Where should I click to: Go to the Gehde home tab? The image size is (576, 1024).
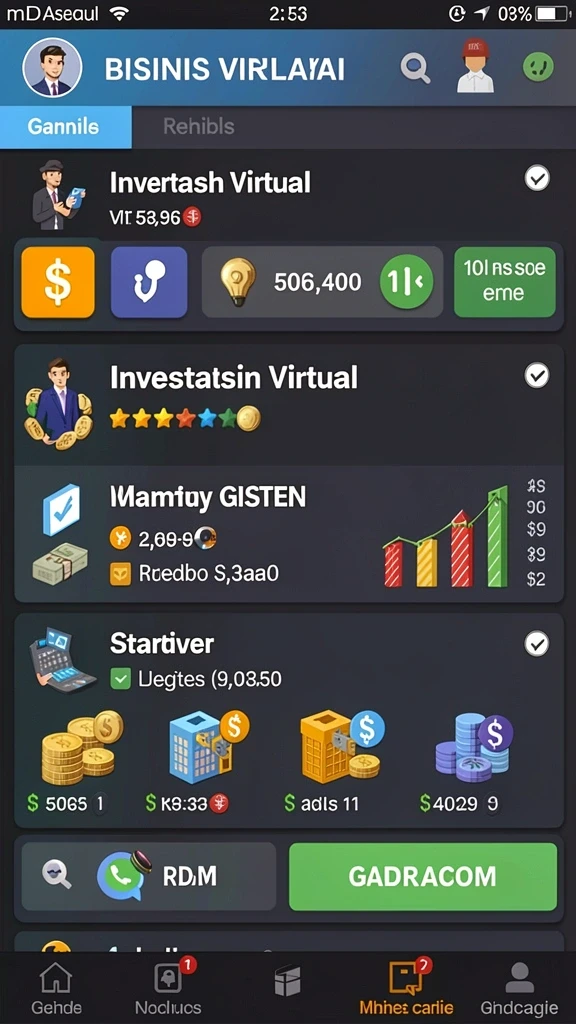tap(56, 988)
